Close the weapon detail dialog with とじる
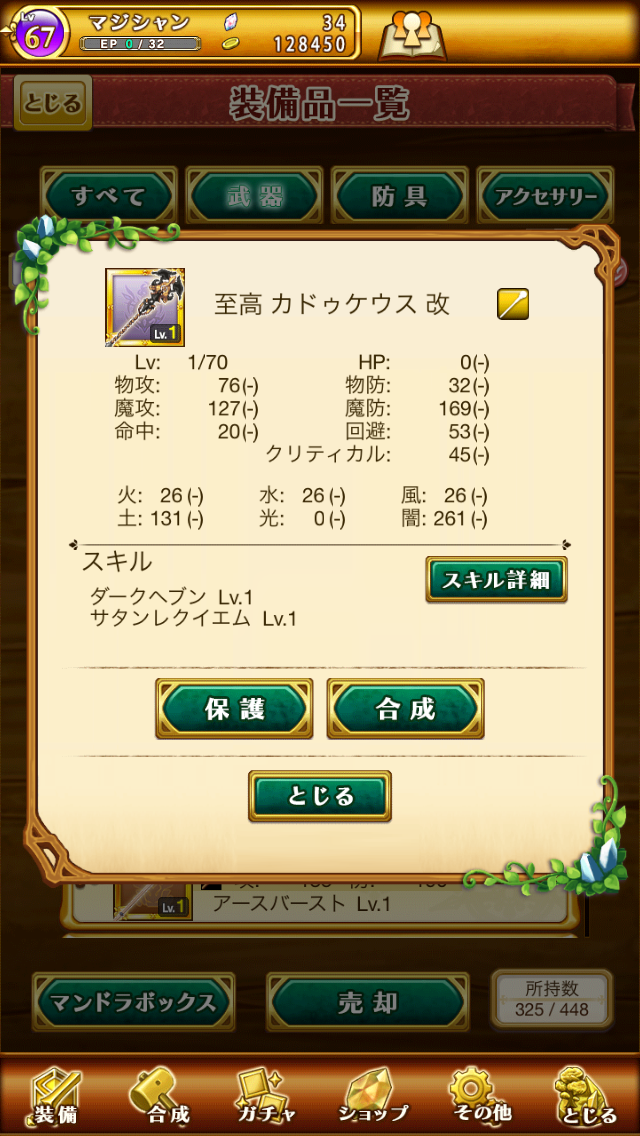The height and width of the screenshot is (1136, 640). click(x=319, y=796)
